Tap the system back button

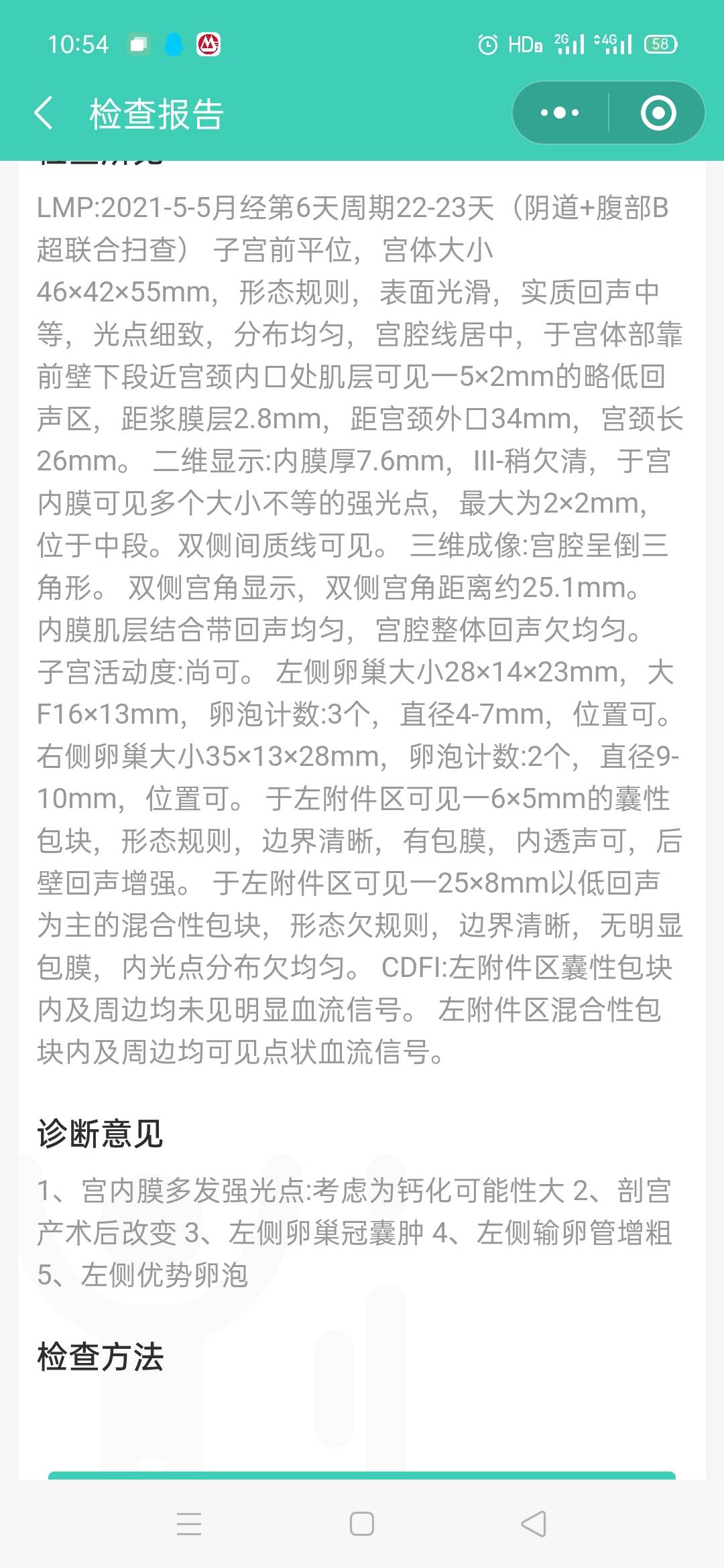pos(534,1524)
